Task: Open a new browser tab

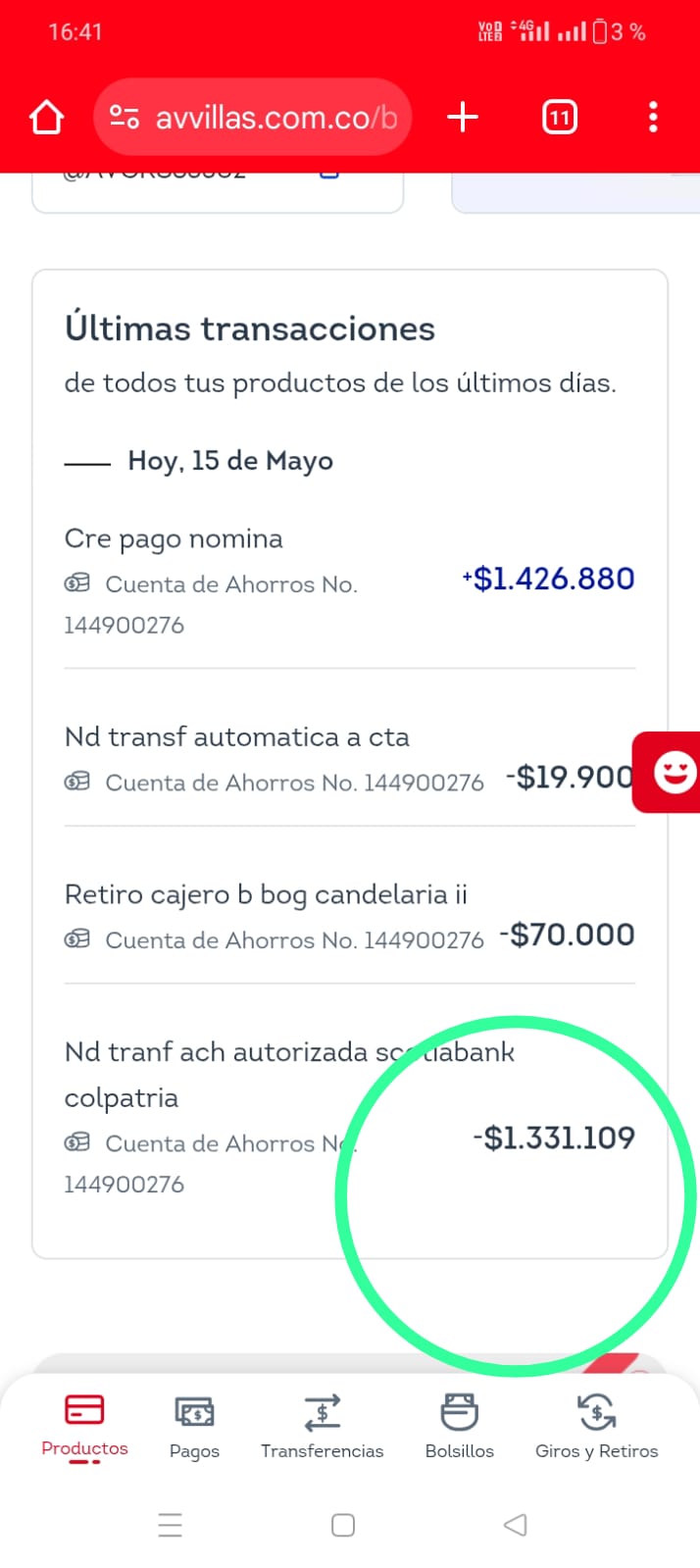Action: pos(463,118)
